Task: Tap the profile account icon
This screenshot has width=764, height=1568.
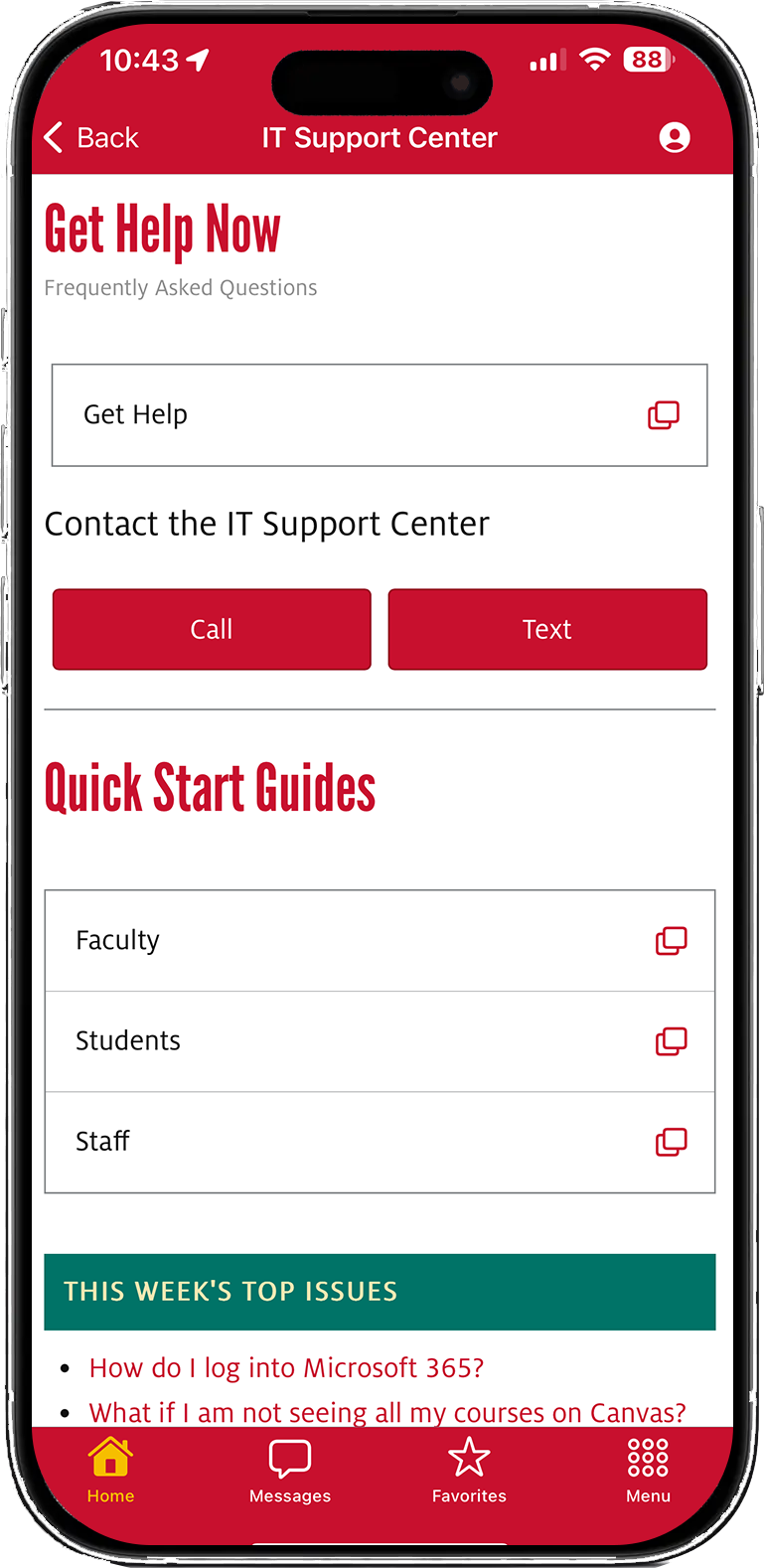Action: click(675, 137)
